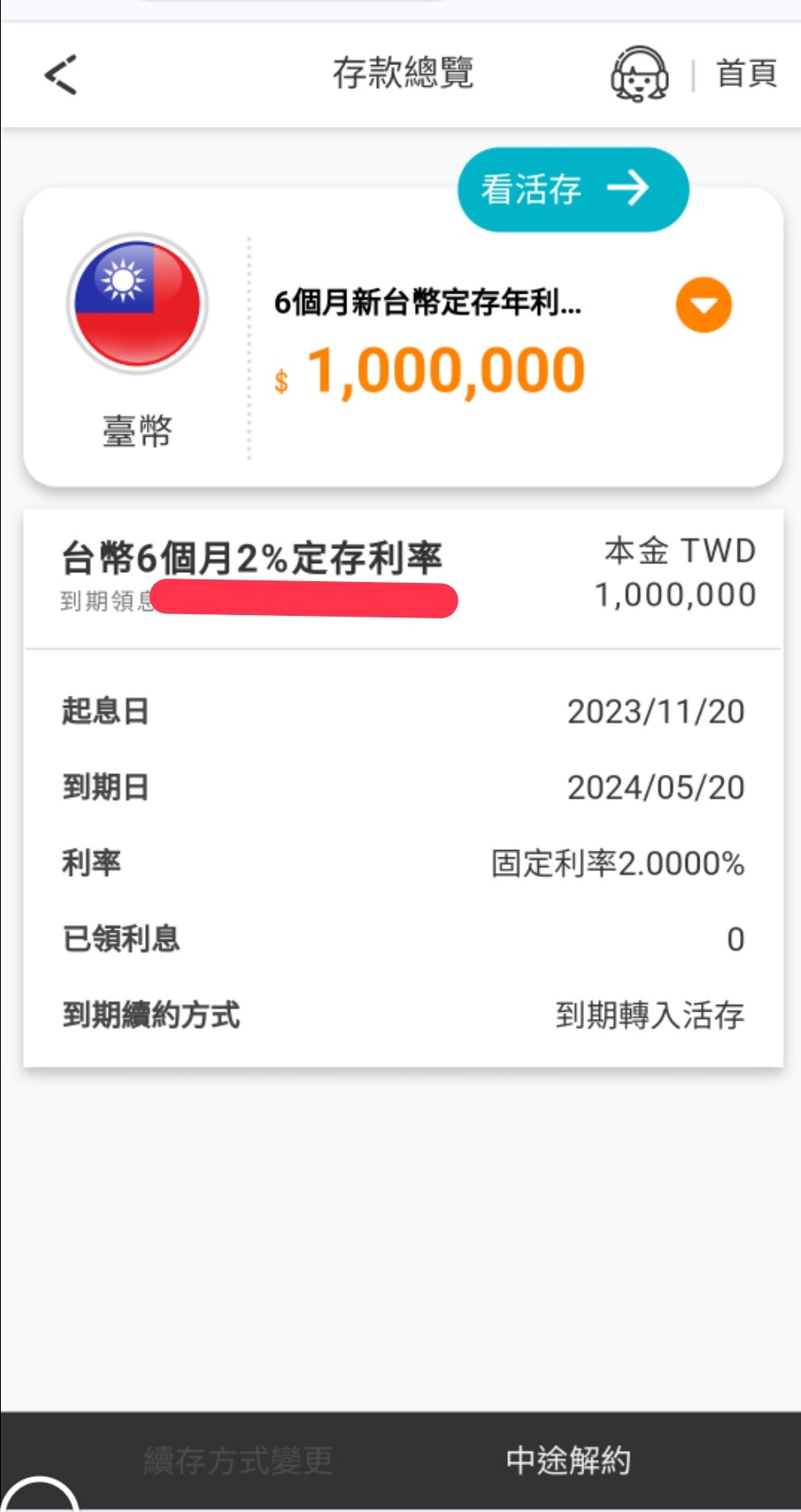Expand the orange account dropdown arrow
The image size is (801, 1512).
(x=704, y=305)
